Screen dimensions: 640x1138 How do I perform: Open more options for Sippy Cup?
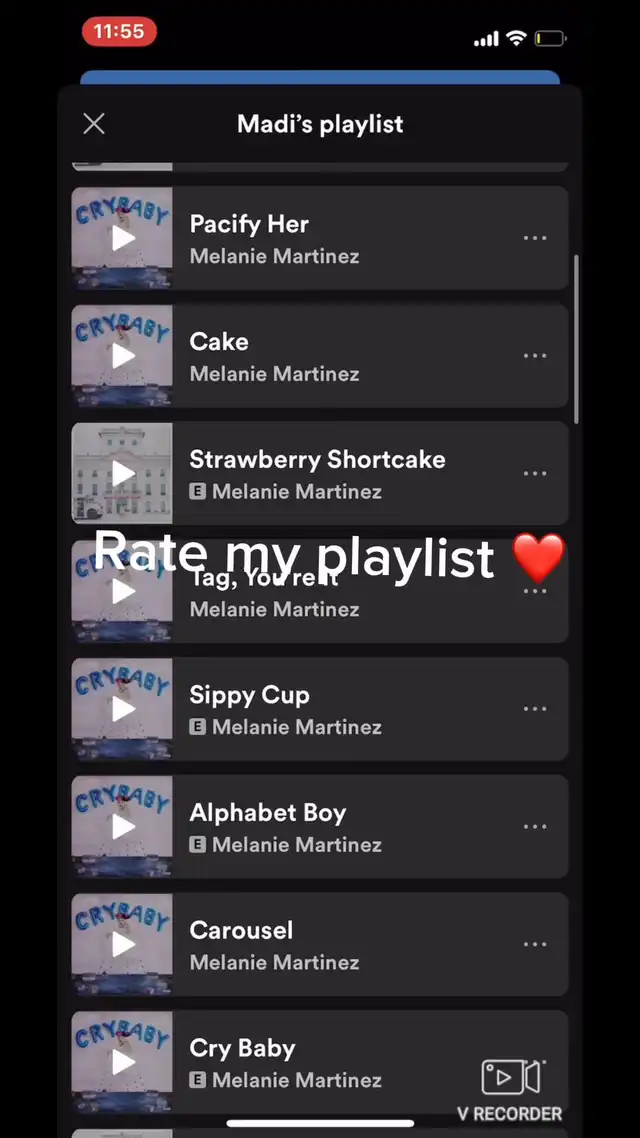(x=535, y=709)
